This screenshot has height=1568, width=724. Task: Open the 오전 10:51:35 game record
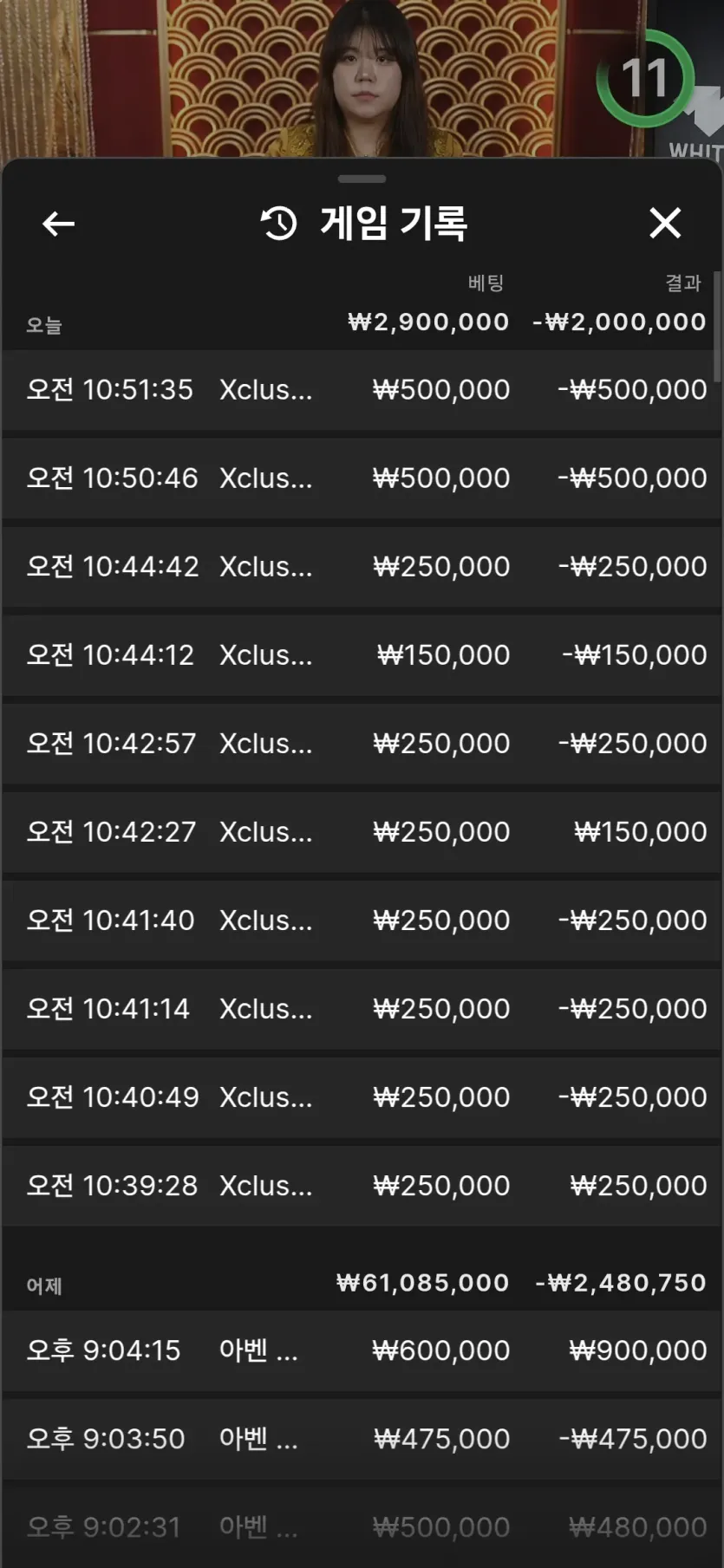pos(361,390)
